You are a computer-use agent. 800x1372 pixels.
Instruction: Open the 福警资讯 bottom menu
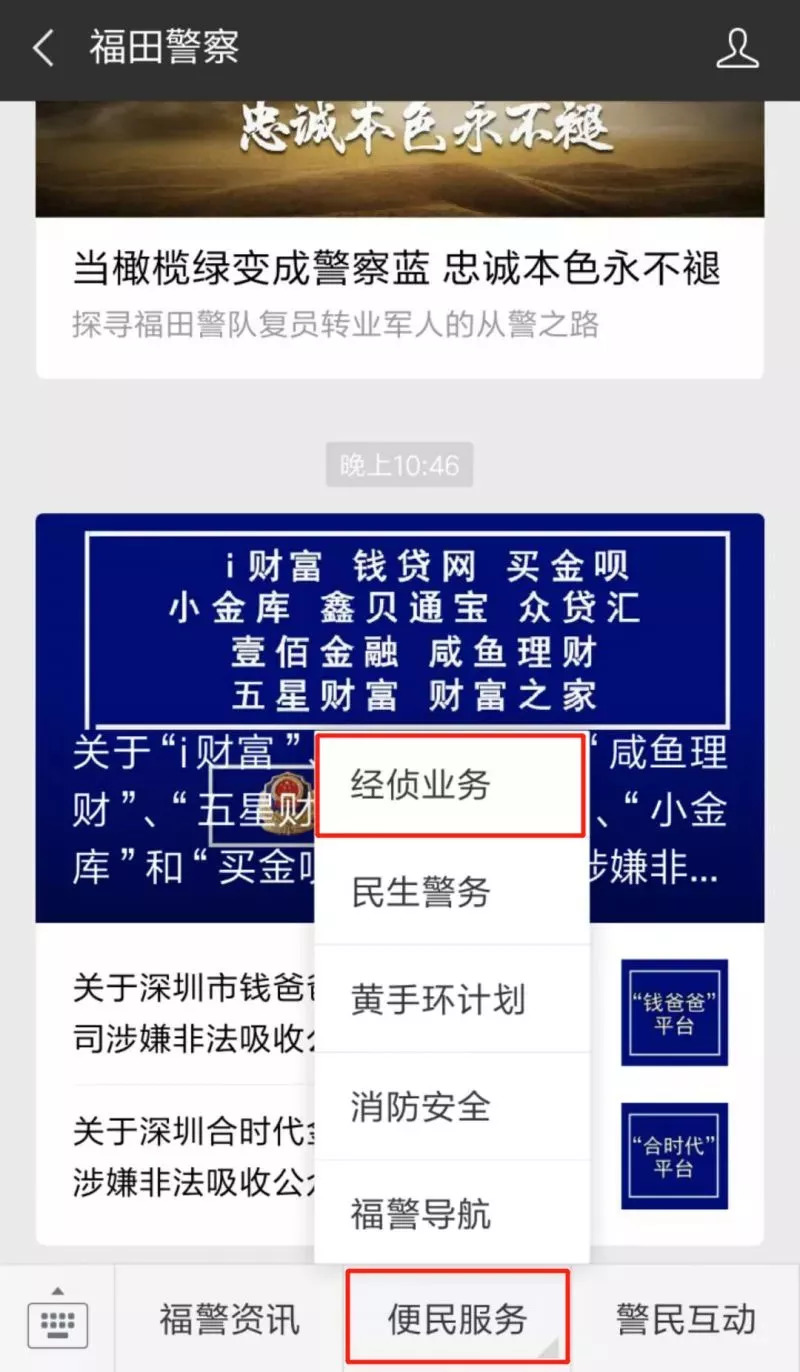(229, 1319)
